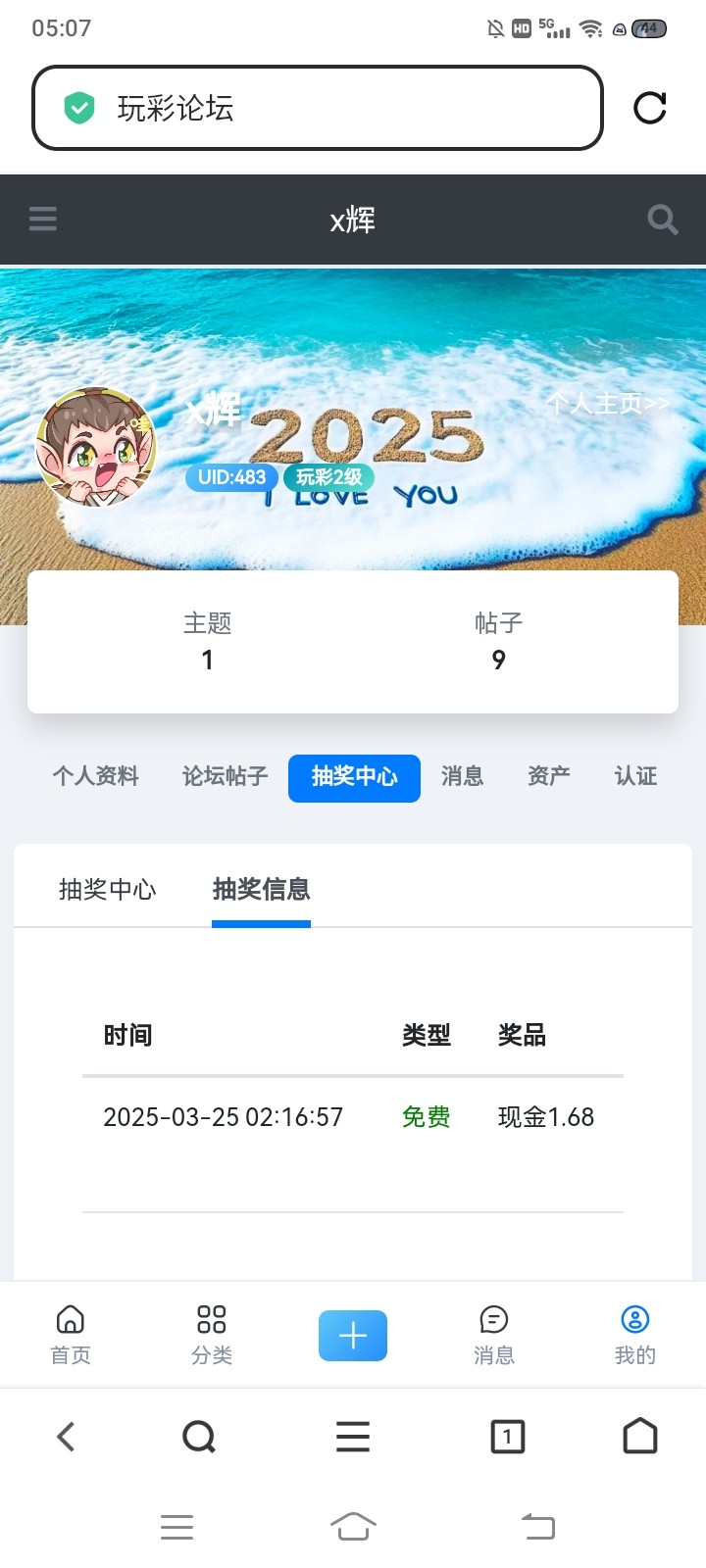Open 我的 in bottom navigation

click(x=635, y=1334)
